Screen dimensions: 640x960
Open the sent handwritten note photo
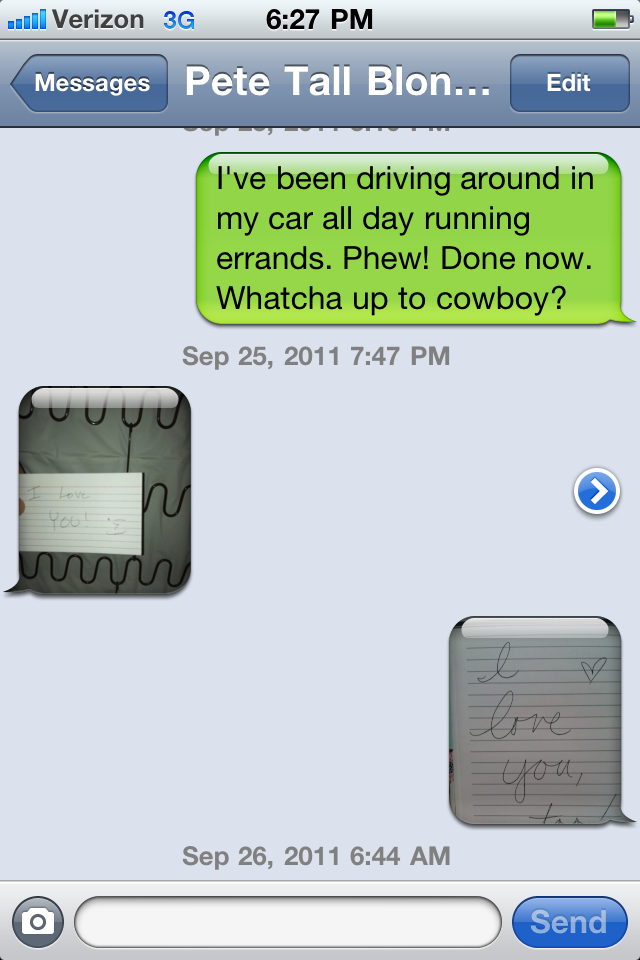point(535,720)
